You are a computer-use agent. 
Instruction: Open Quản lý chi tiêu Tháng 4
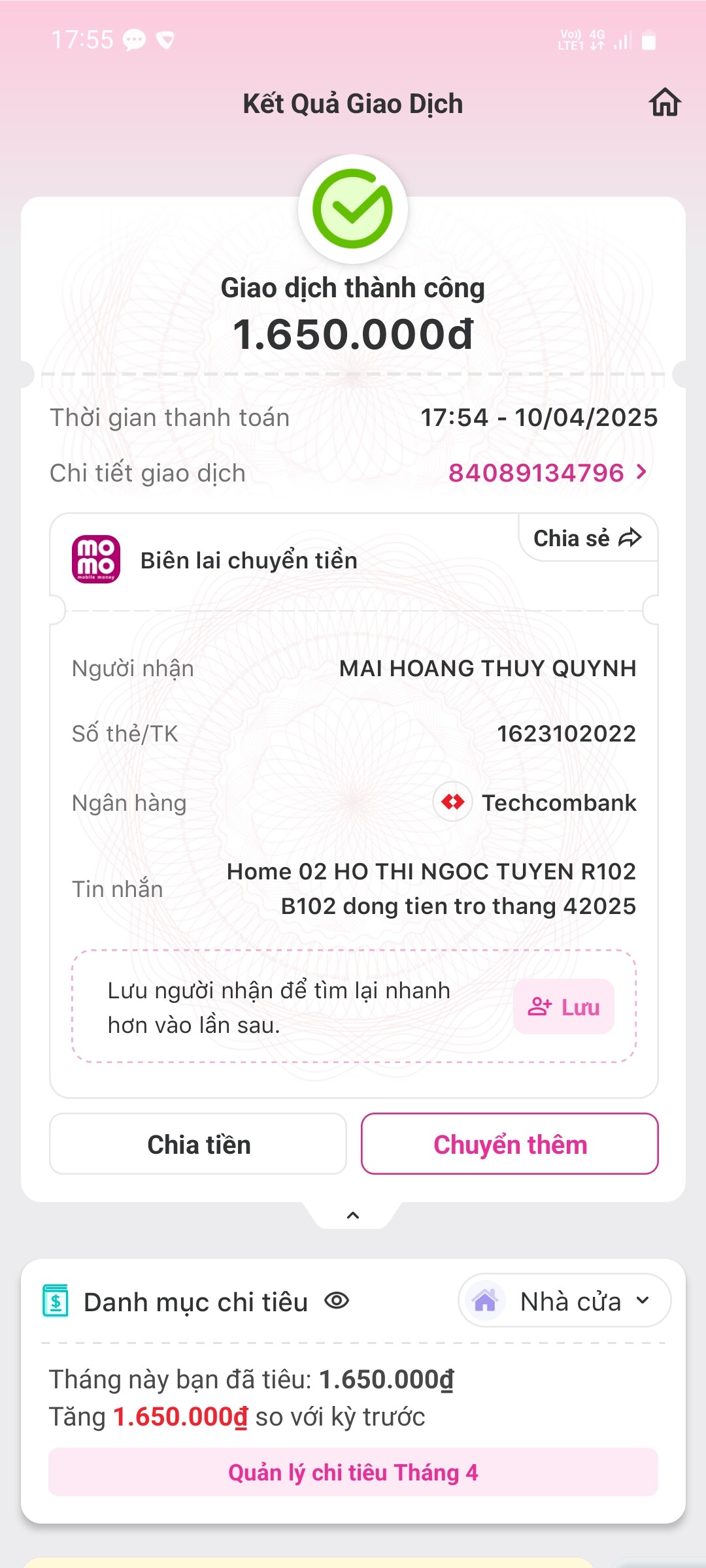(x=353, y=1473)
